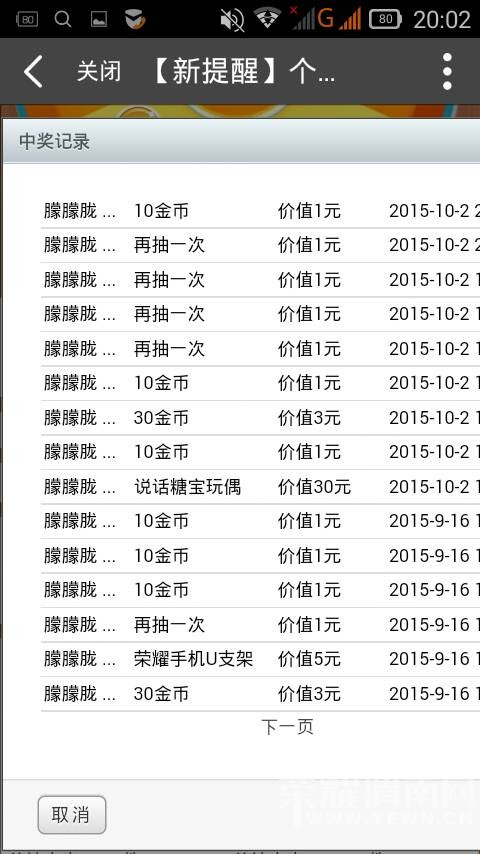The image size is (480, 854).
Task: Dismiss the dialog with 取消 button
Action: coord(71,815)
